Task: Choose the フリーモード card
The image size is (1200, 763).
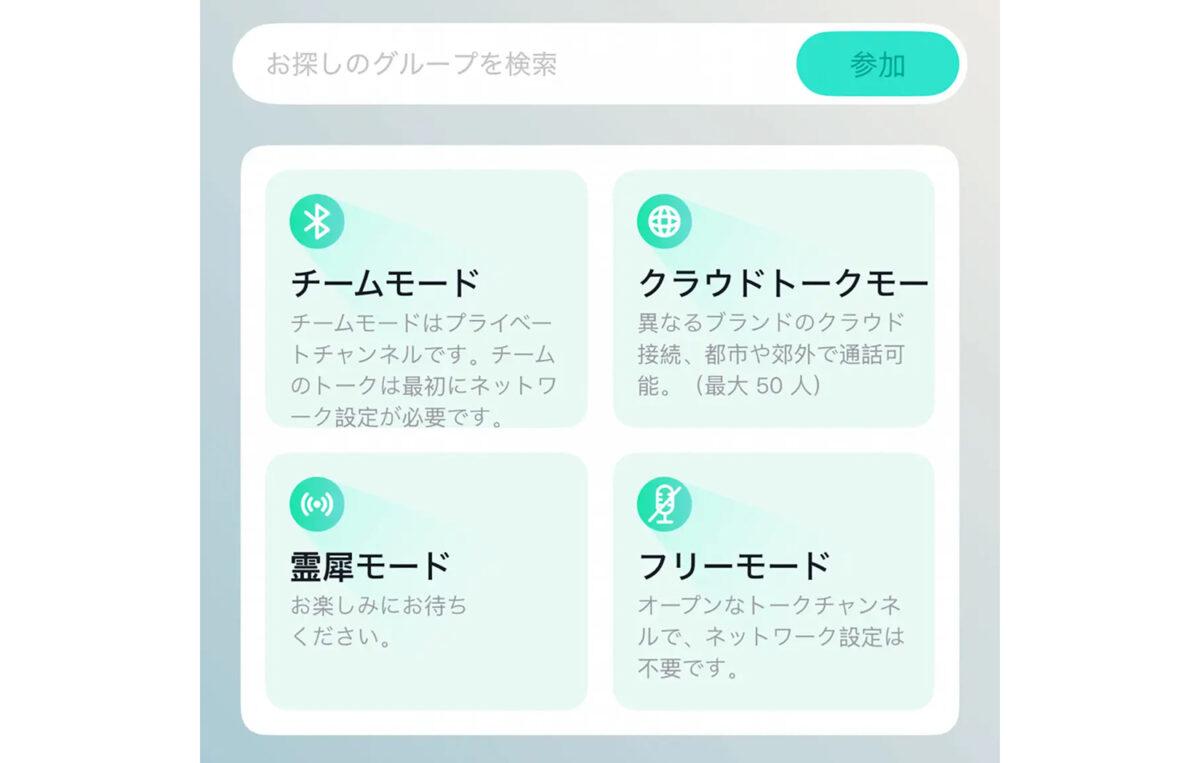Action: pos(773,581)
